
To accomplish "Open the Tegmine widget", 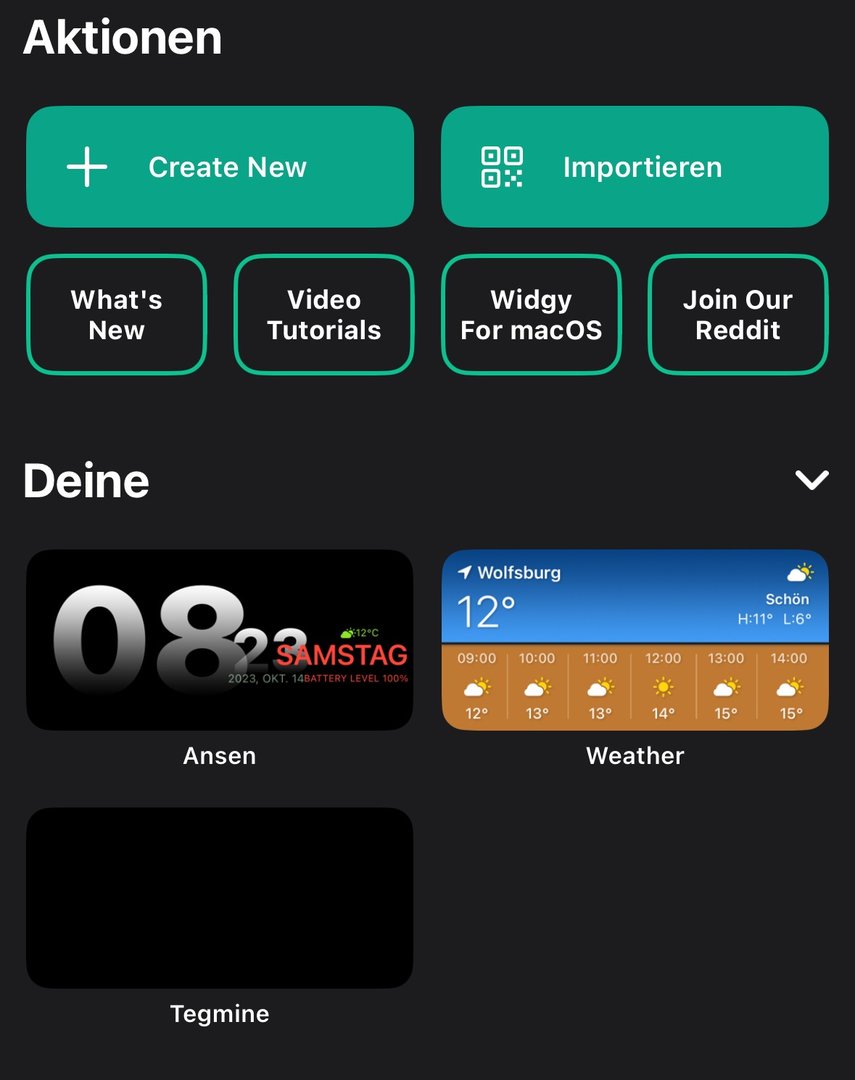I will 220,898.
